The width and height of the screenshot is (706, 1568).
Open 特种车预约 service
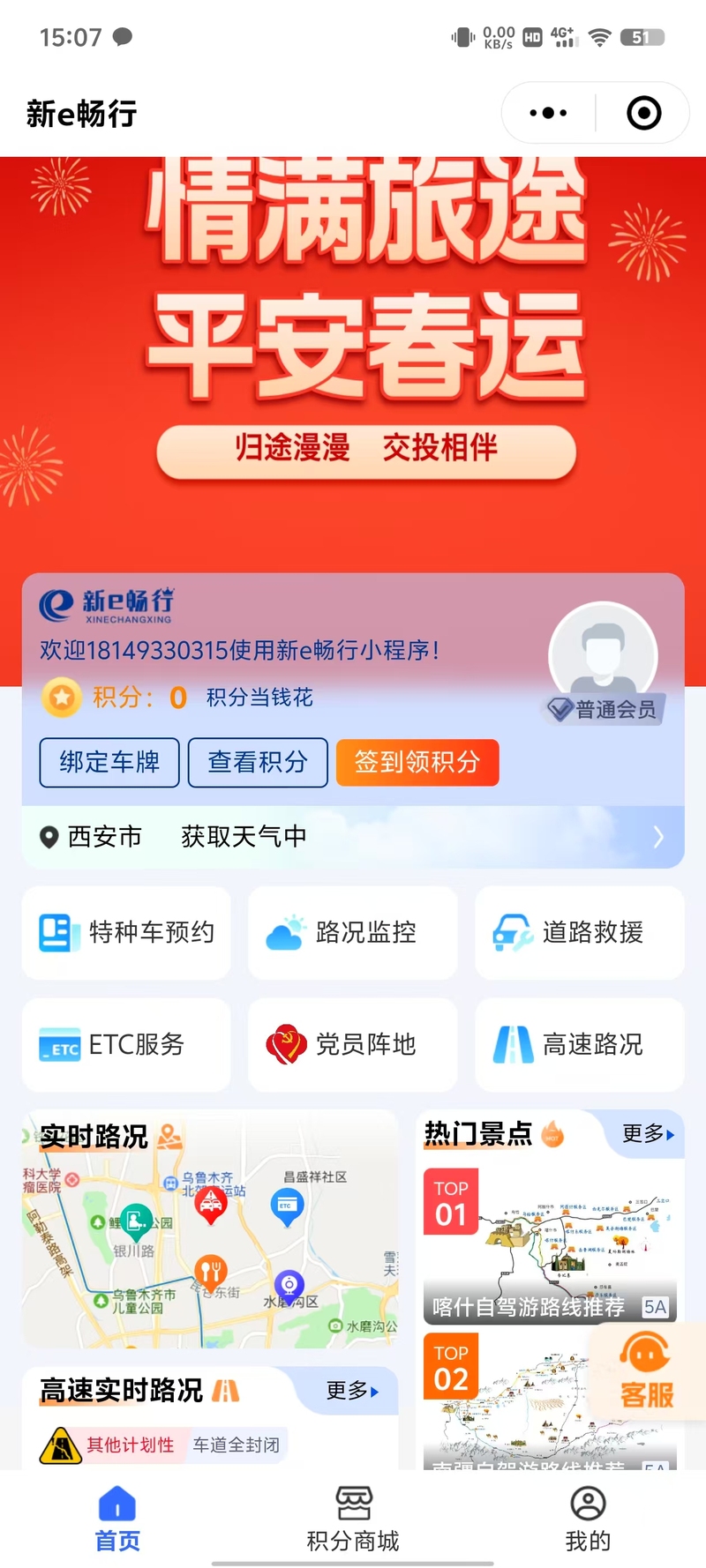tap(127, 932)
